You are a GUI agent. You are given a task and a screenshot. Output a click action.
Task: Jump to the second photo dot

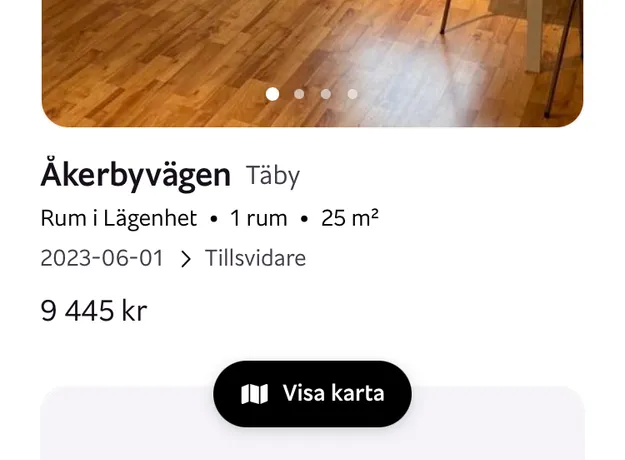299,94
